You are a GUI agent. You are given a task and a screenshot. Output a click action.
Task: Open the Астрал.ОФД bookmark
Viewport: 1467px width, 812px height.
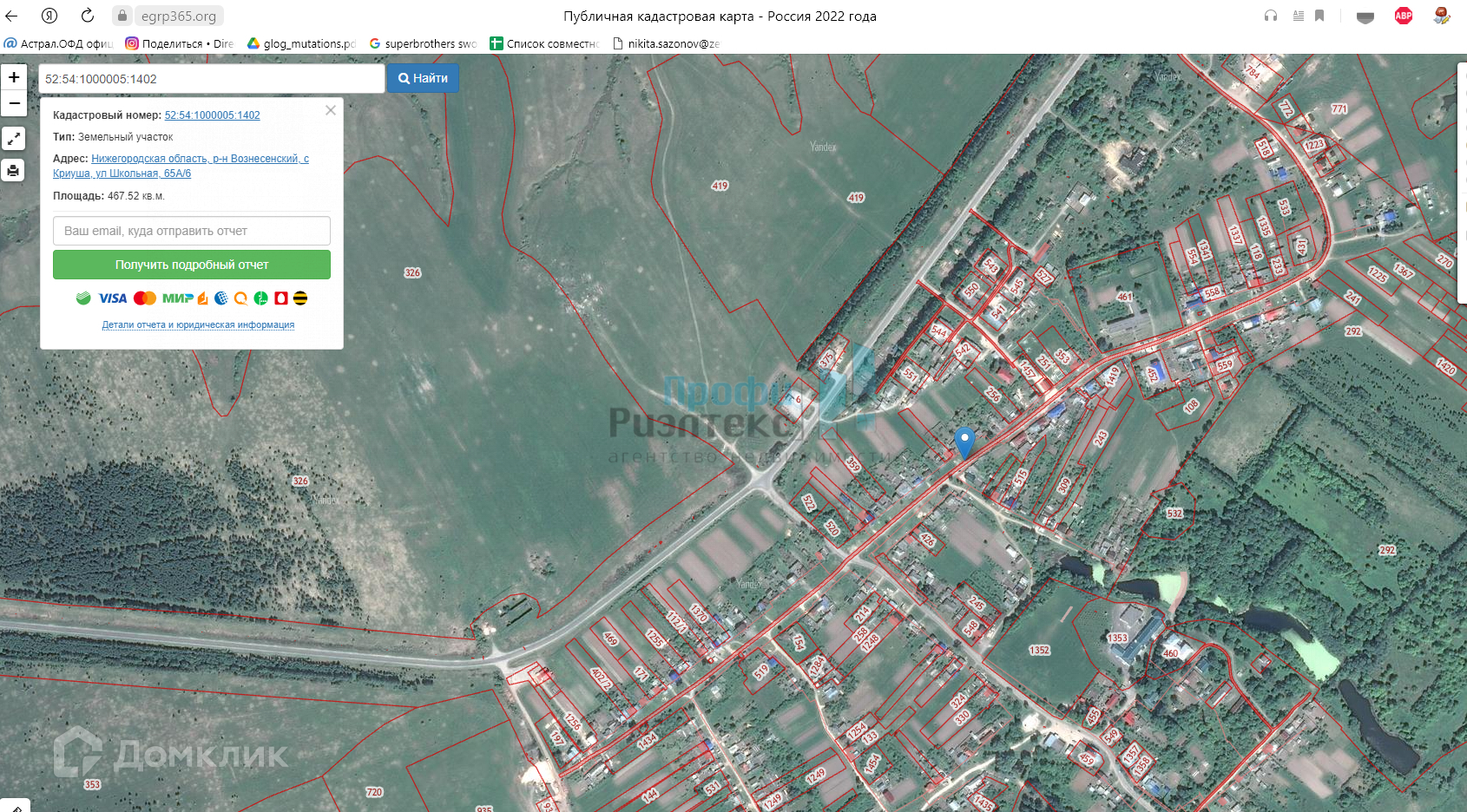click(59, 43)
